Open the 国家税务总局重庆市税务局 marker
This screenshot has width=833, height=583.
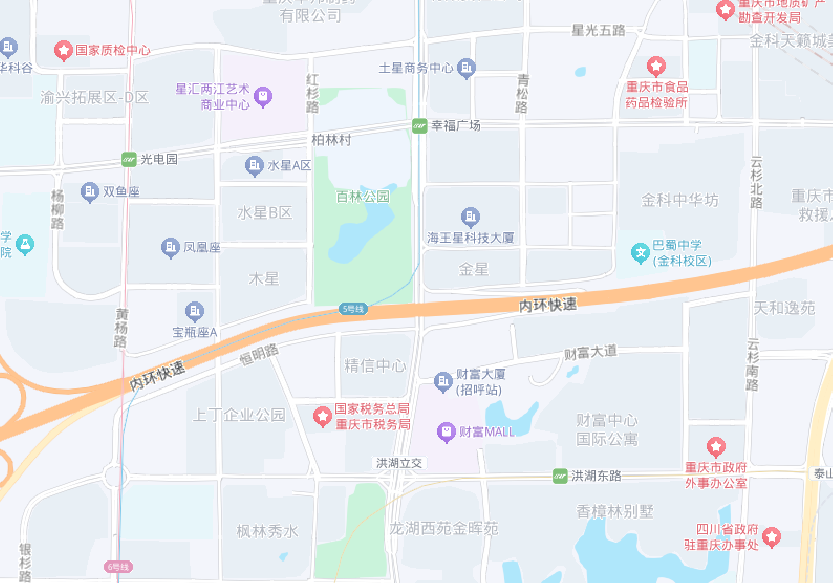click(x=322, y=415)
